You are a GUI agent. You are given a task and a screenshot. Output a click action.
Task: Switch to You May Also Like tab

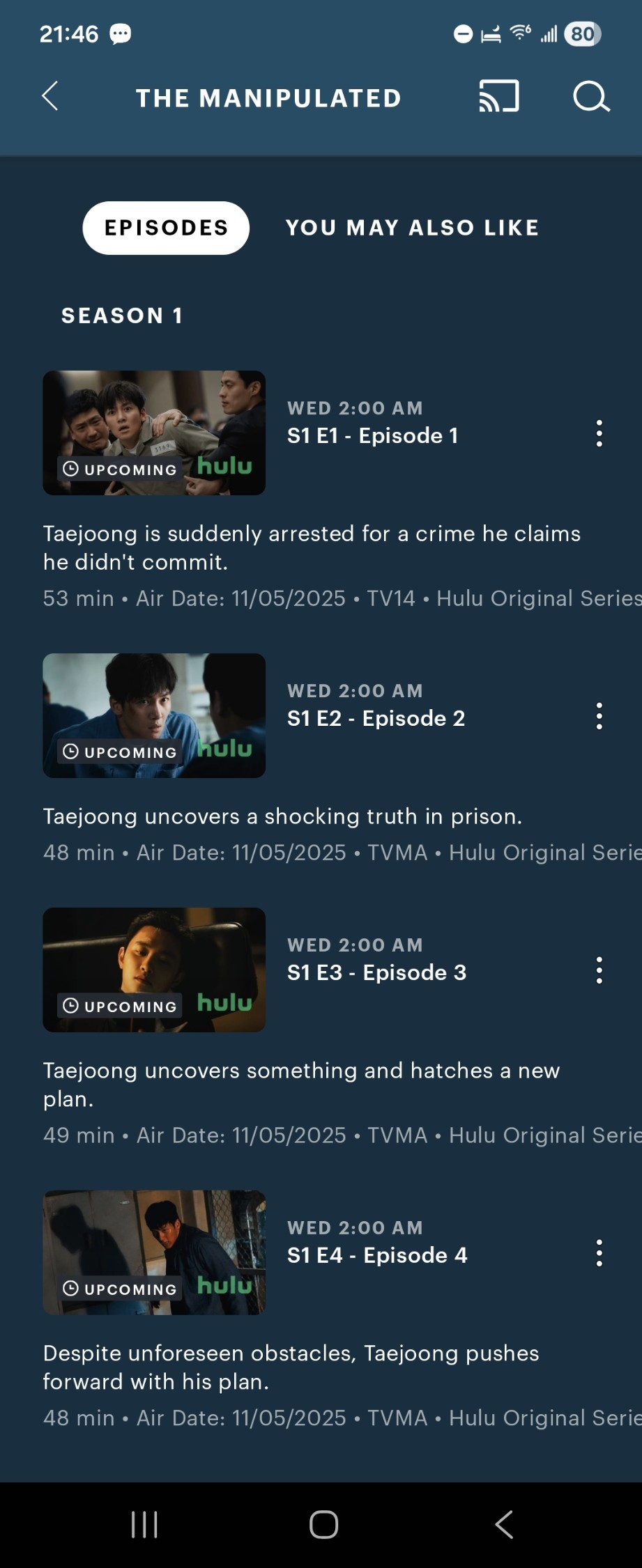coord(412,228)
